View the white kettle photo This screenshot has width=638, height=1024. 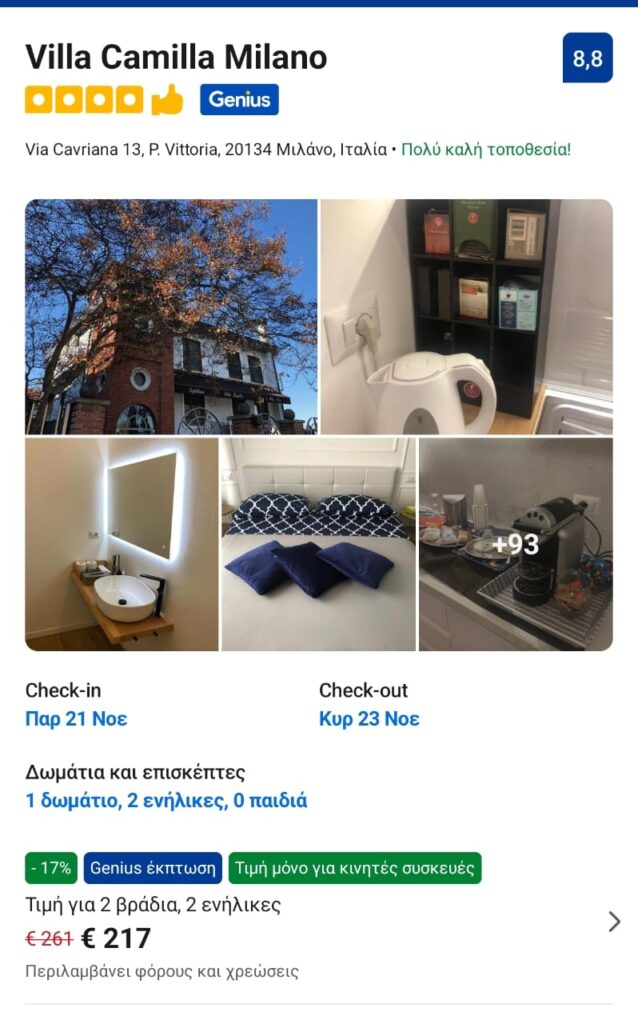click(466, 316)
